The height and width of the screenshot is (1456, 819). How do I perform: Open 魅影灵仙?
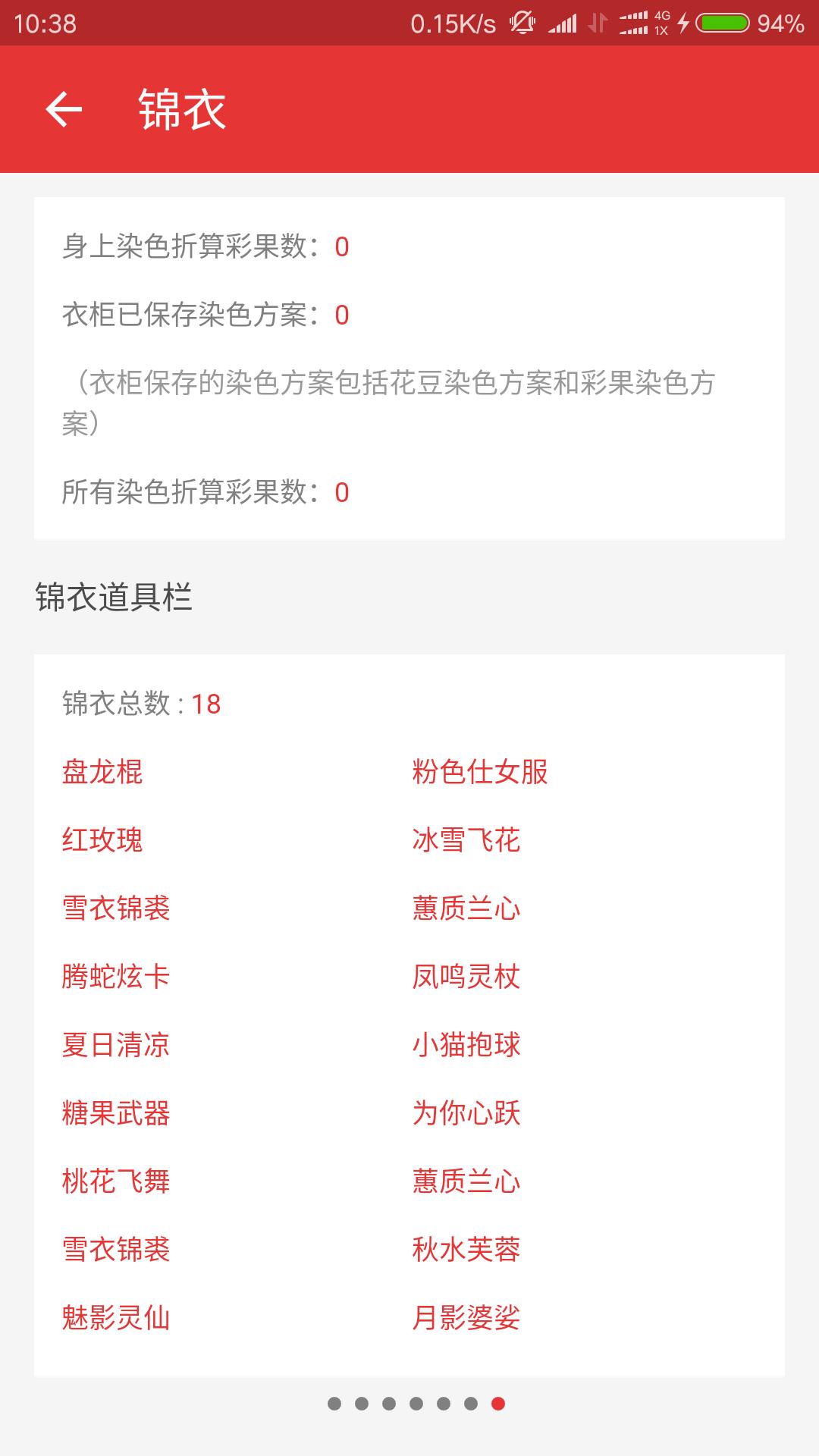click(116, 1318)
